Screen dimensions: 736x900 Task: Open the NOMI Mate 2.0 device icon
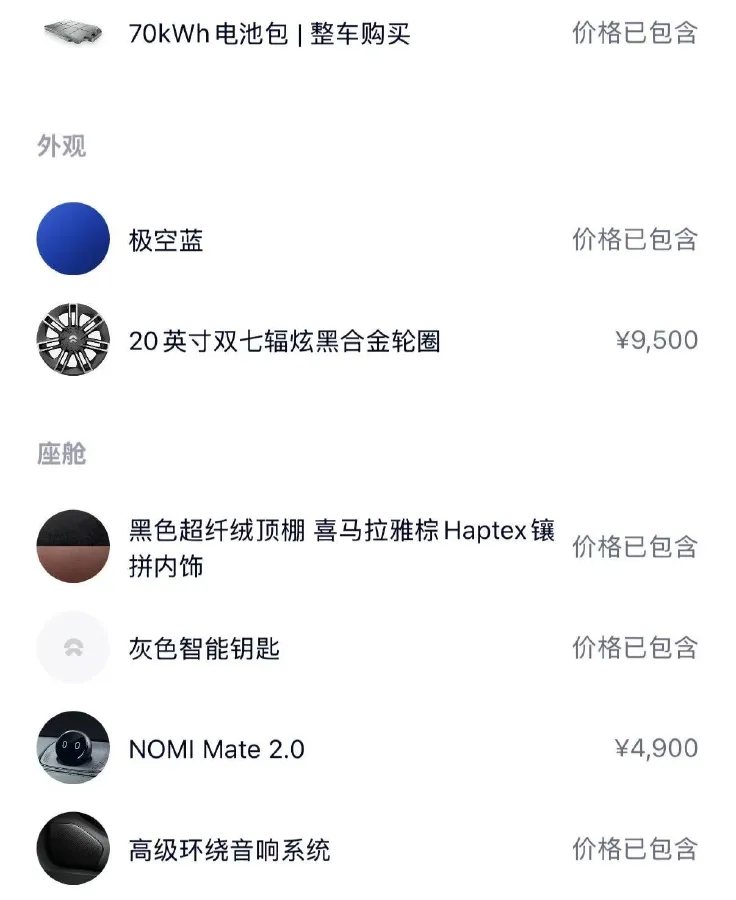point(72,748)
